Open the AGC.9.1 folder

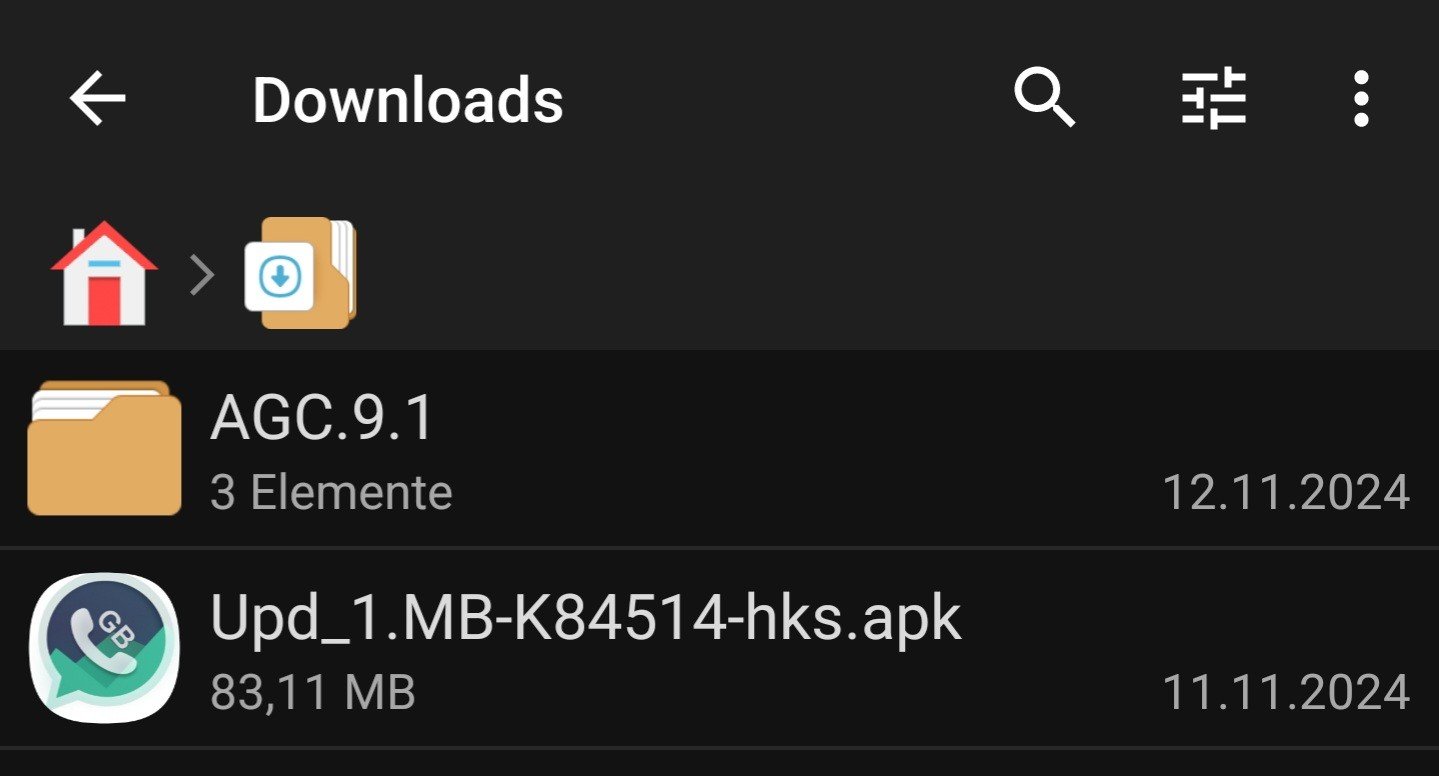click(719, 448)
